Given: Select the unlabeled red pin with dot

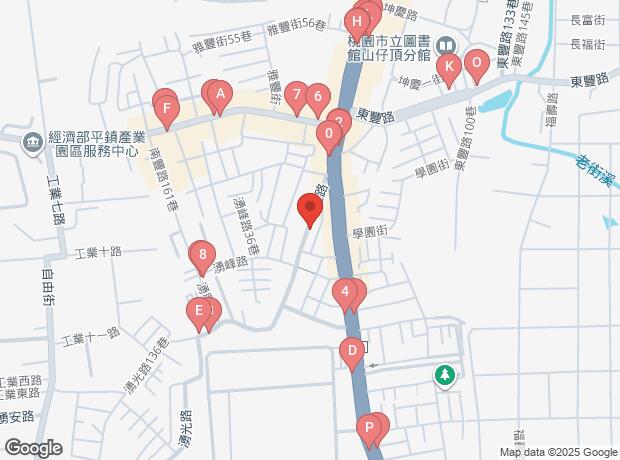Looking at the screenshot, I should [309, 210].
